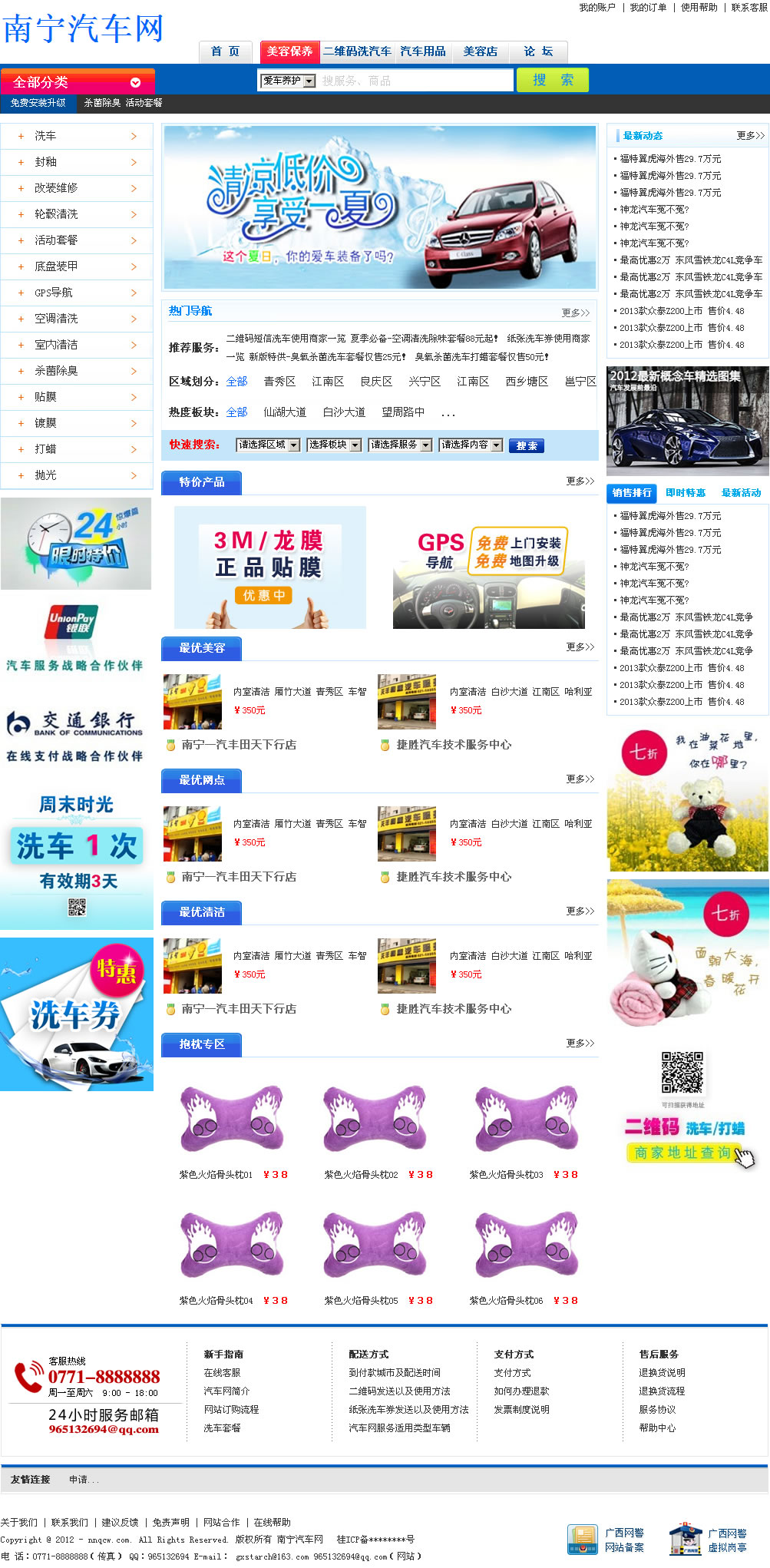Open the 请选择区域 quick search dropdown

coord(267,445)
